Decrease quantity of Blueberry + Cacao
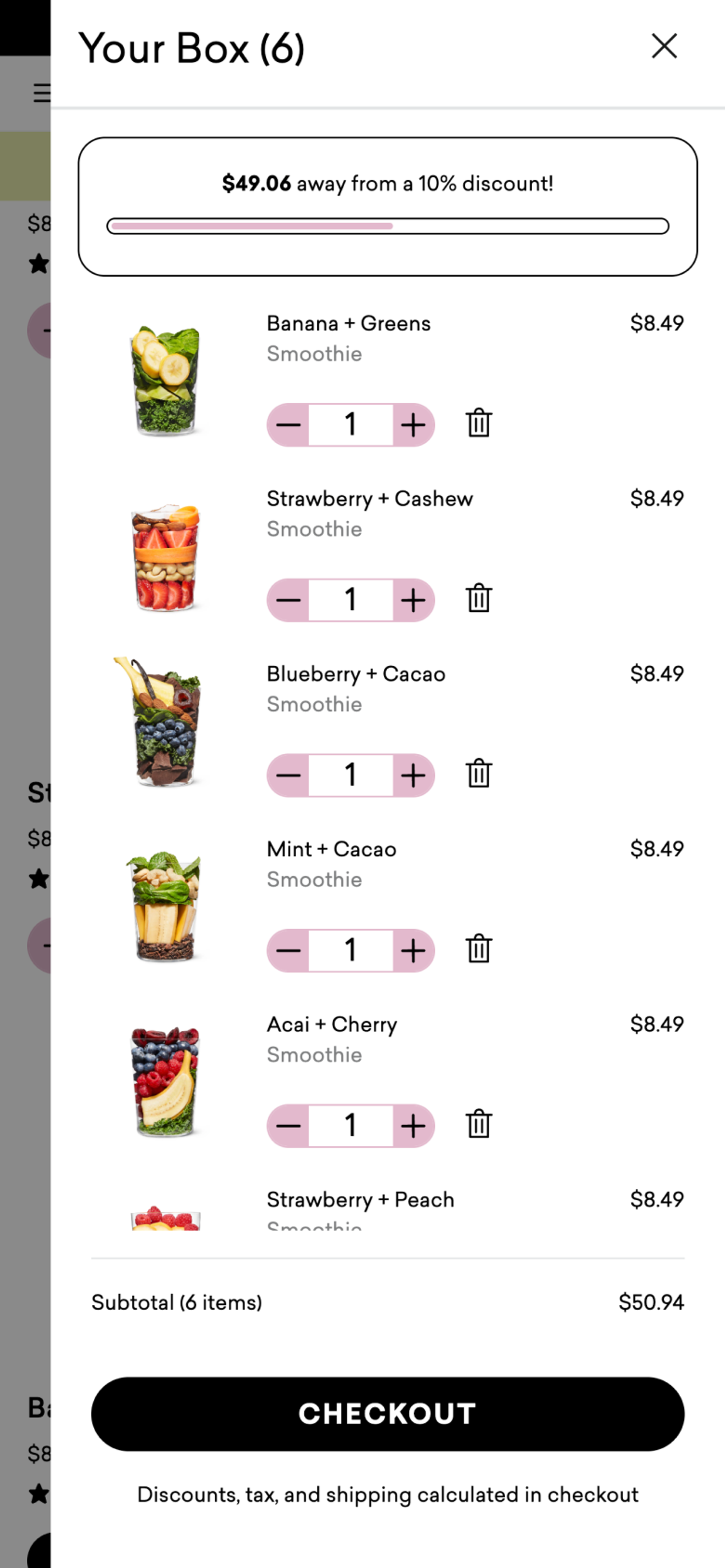This screenshot has width=725, height=1568. [289, 774]
